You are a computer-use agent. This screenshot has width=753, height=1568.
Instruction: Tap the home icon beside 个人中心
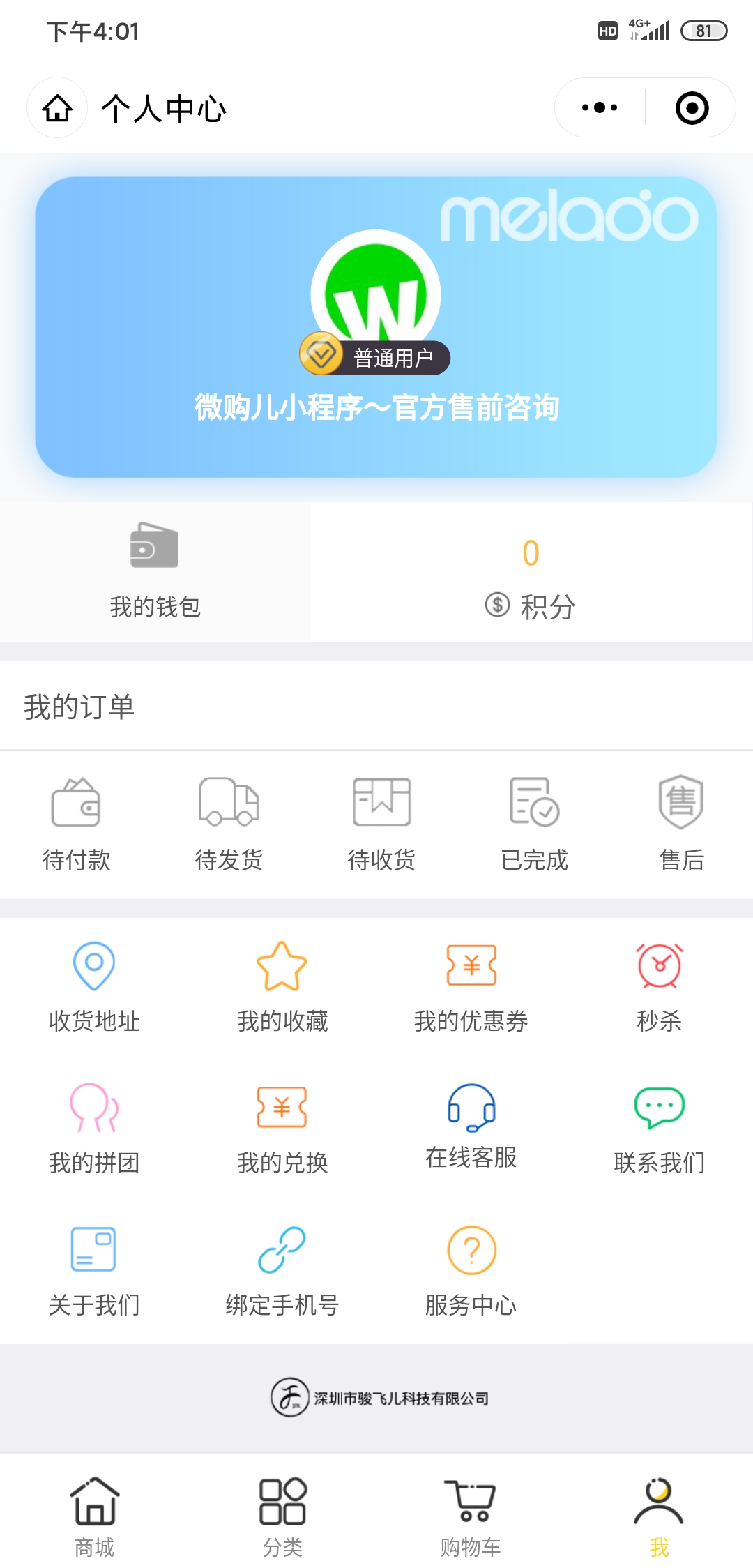(57, 108)
